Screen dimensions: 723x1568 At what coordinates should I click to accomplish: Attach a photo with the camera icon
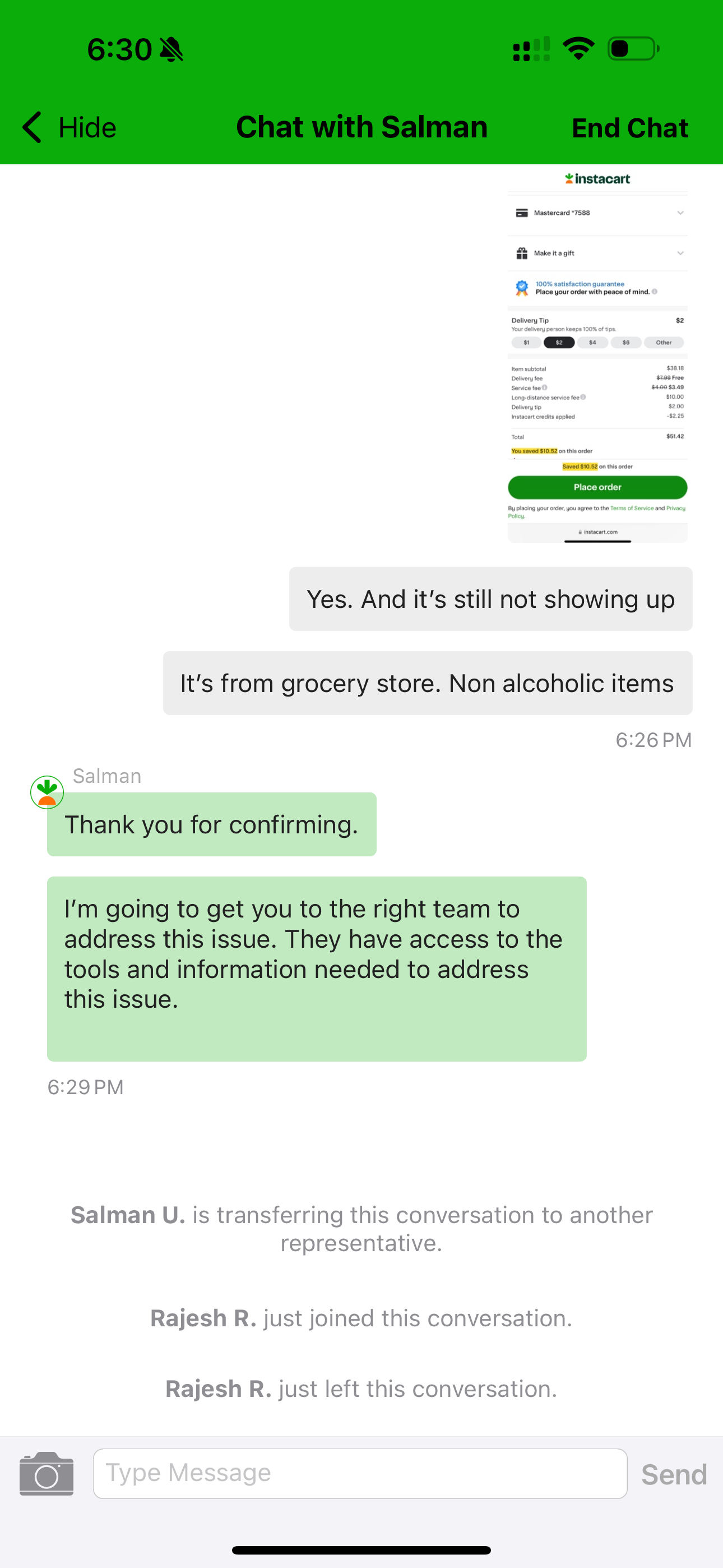(47, 1473)
